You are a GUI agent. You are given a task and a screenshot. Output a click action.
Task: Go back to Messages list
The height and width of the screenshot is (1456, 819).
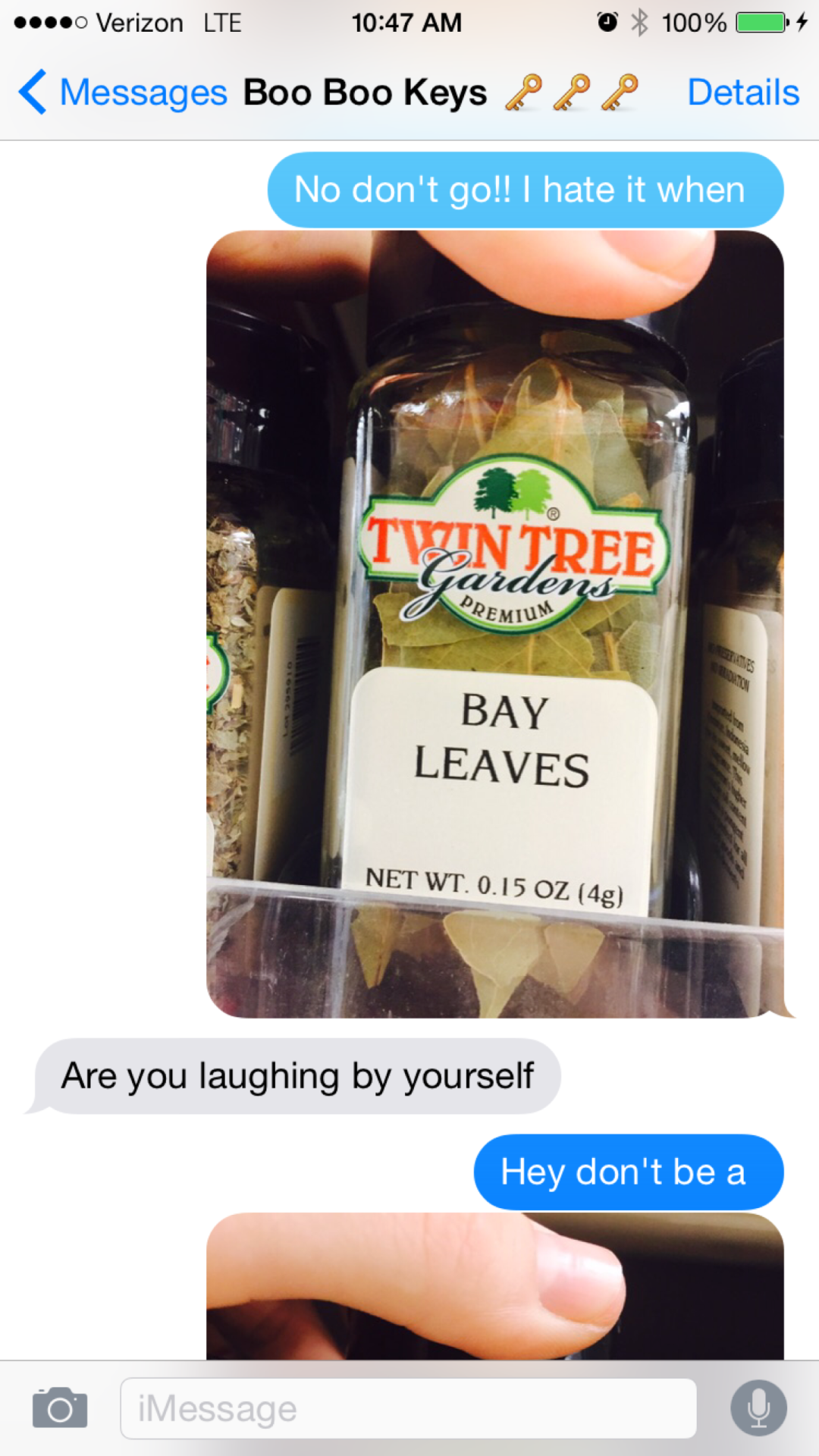pos(121,93)
